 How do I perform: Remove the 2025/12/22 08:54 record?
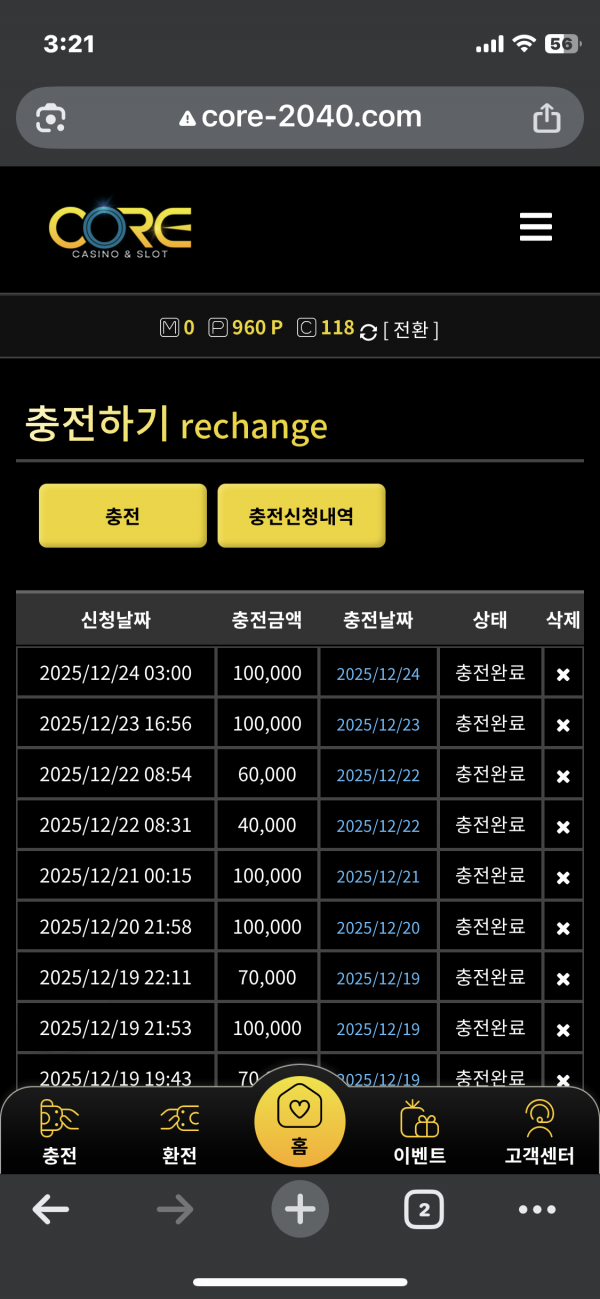(x=563, y=776)
